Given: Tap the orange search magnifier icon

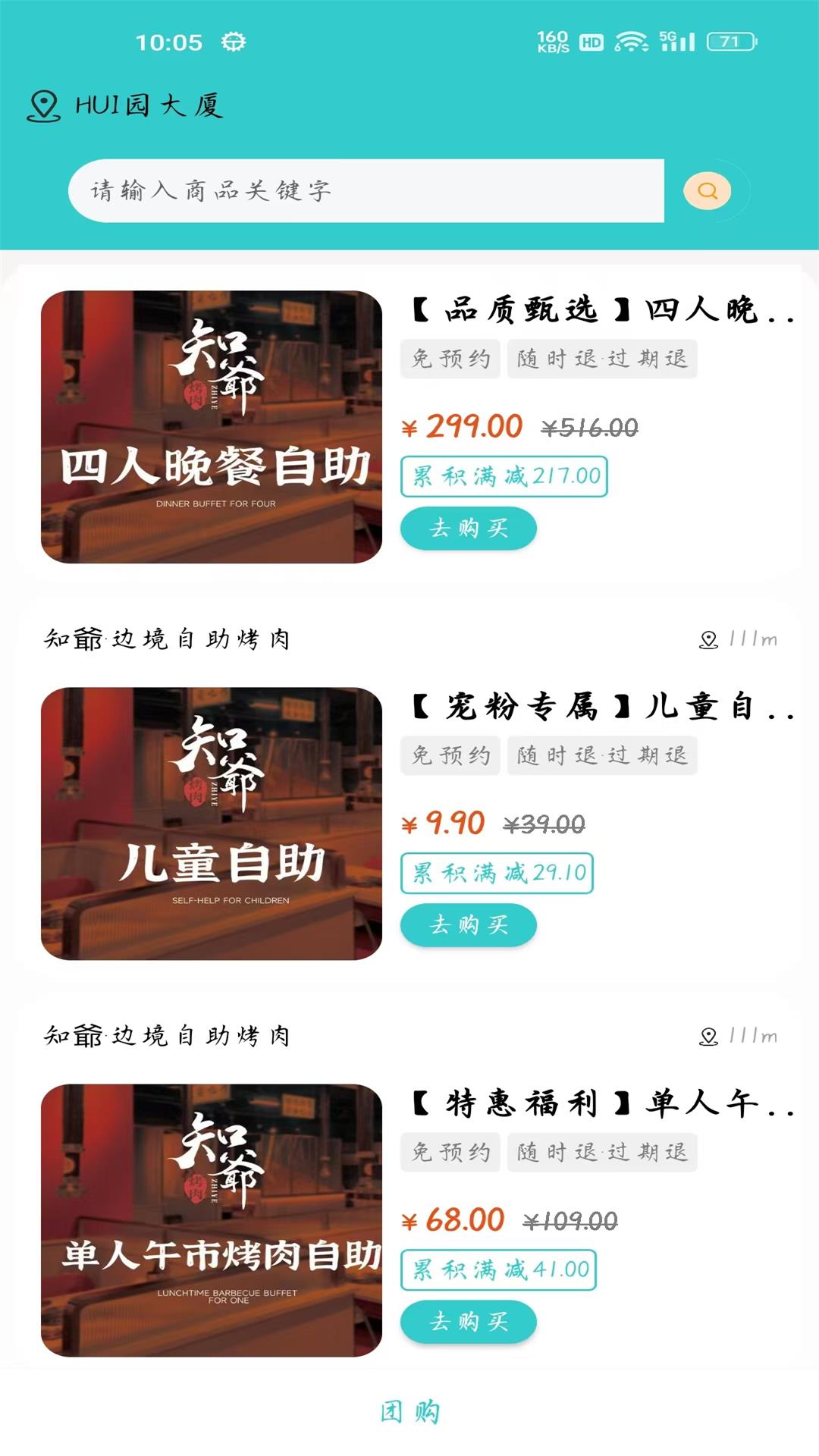Looking at the screenshot, I should 707,192.
